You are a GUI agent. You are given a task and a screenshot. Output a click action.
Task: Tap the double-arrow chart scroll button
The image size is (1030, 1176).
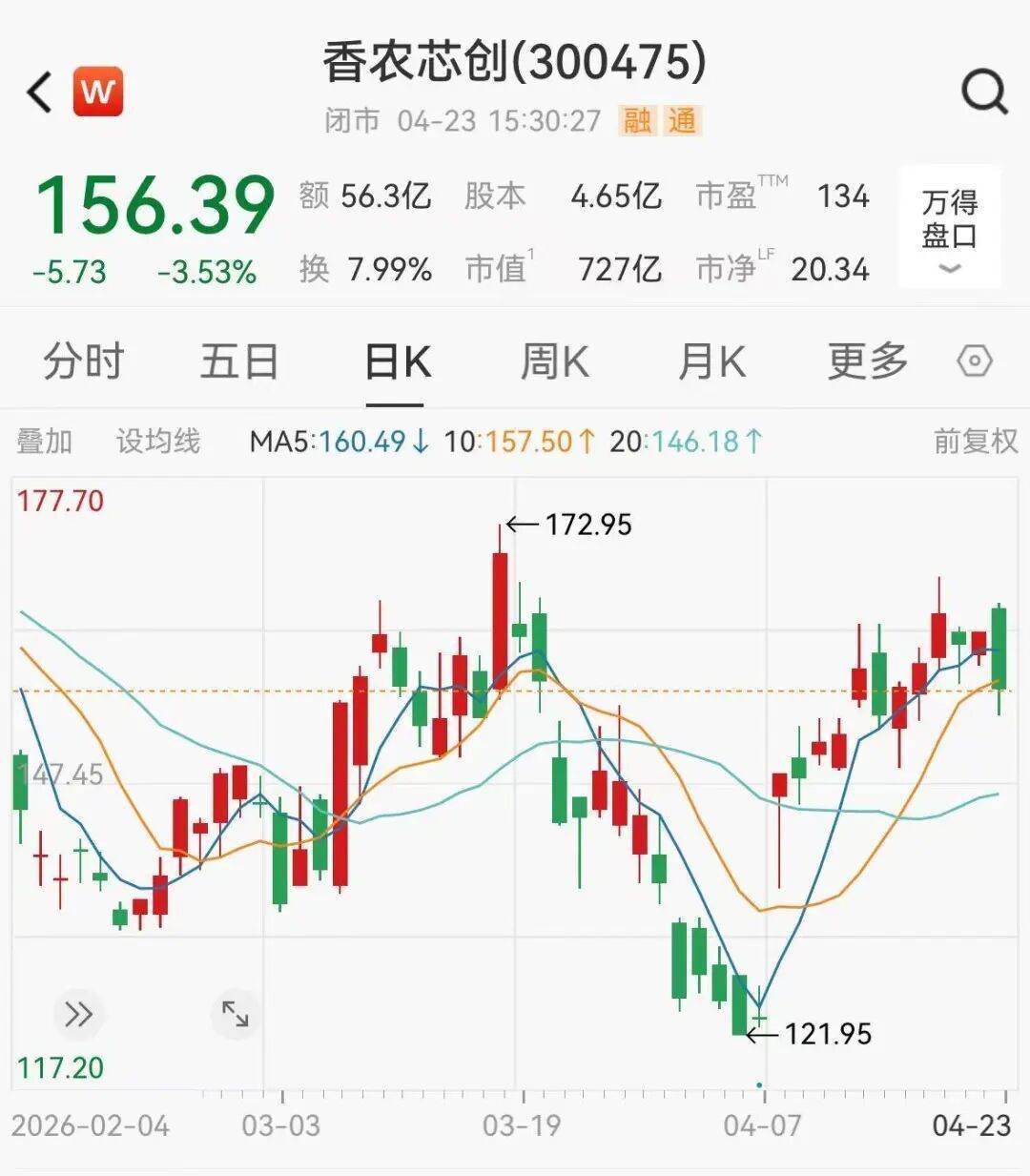point(78,1014)
